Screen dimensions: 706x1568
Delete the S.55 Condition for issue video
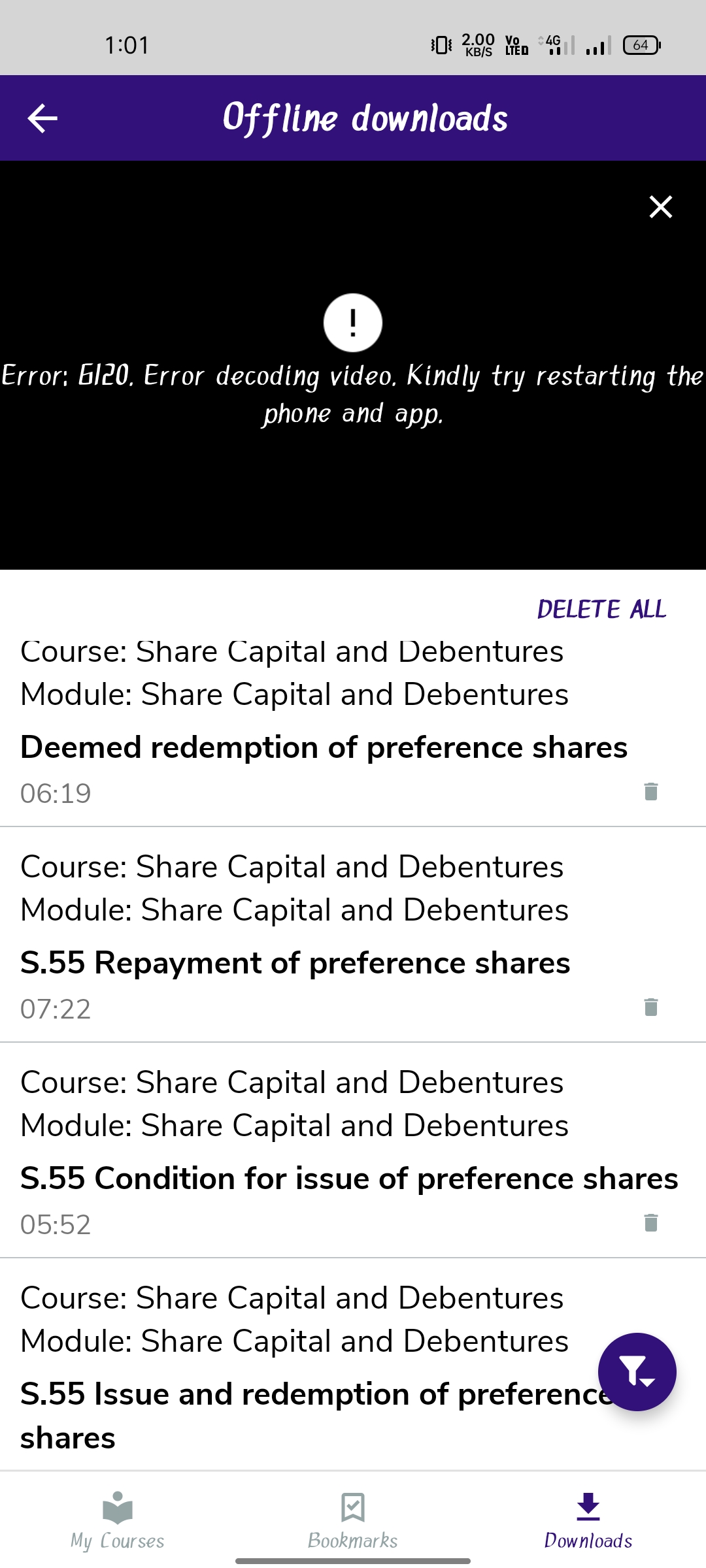[650, 1223]
